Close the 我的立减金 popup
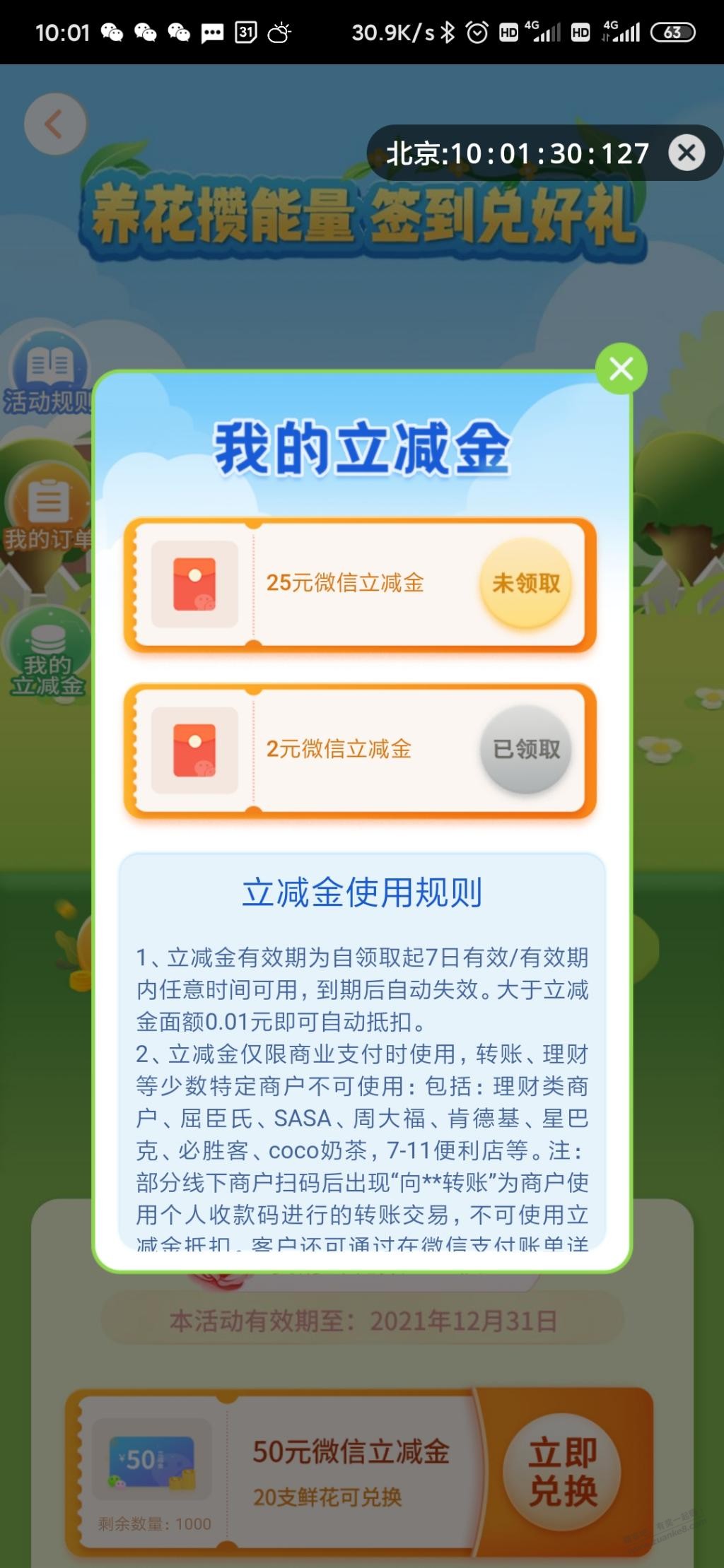 click(x=621, y=368)
